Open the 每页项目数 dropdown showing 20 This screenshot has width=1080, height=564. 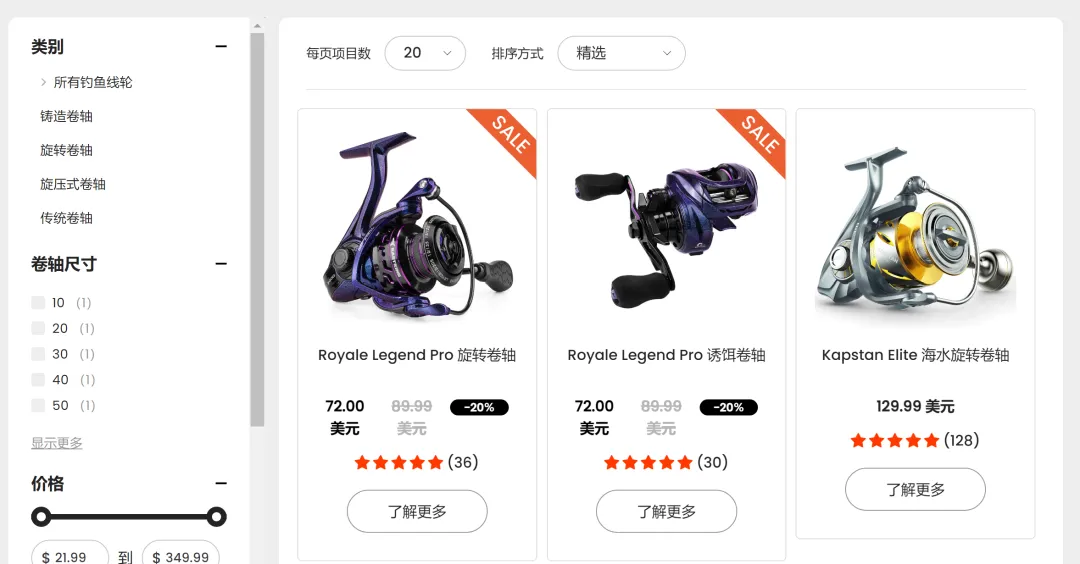[x=425, y=53]
